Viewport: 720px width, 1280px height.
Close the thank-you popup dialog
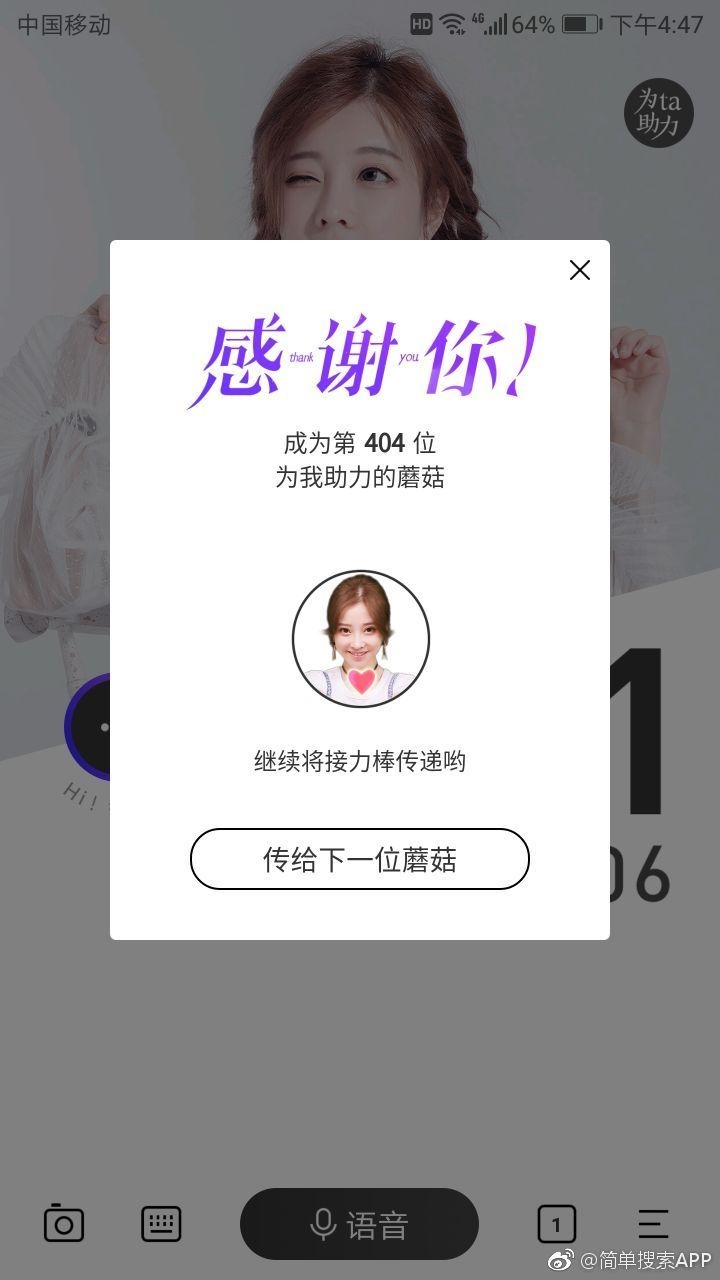580,270
